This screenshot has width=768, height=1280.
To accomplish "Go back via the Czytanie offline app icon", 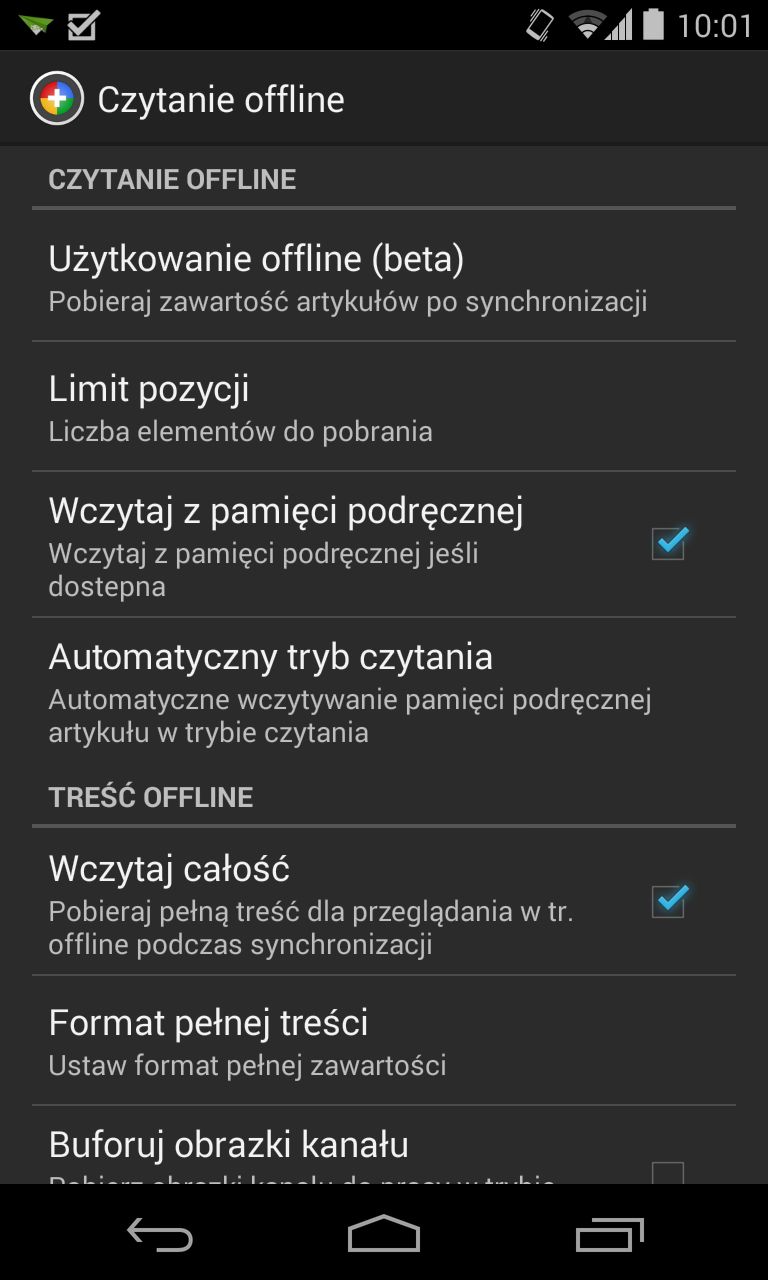I will tap(56, 99).
